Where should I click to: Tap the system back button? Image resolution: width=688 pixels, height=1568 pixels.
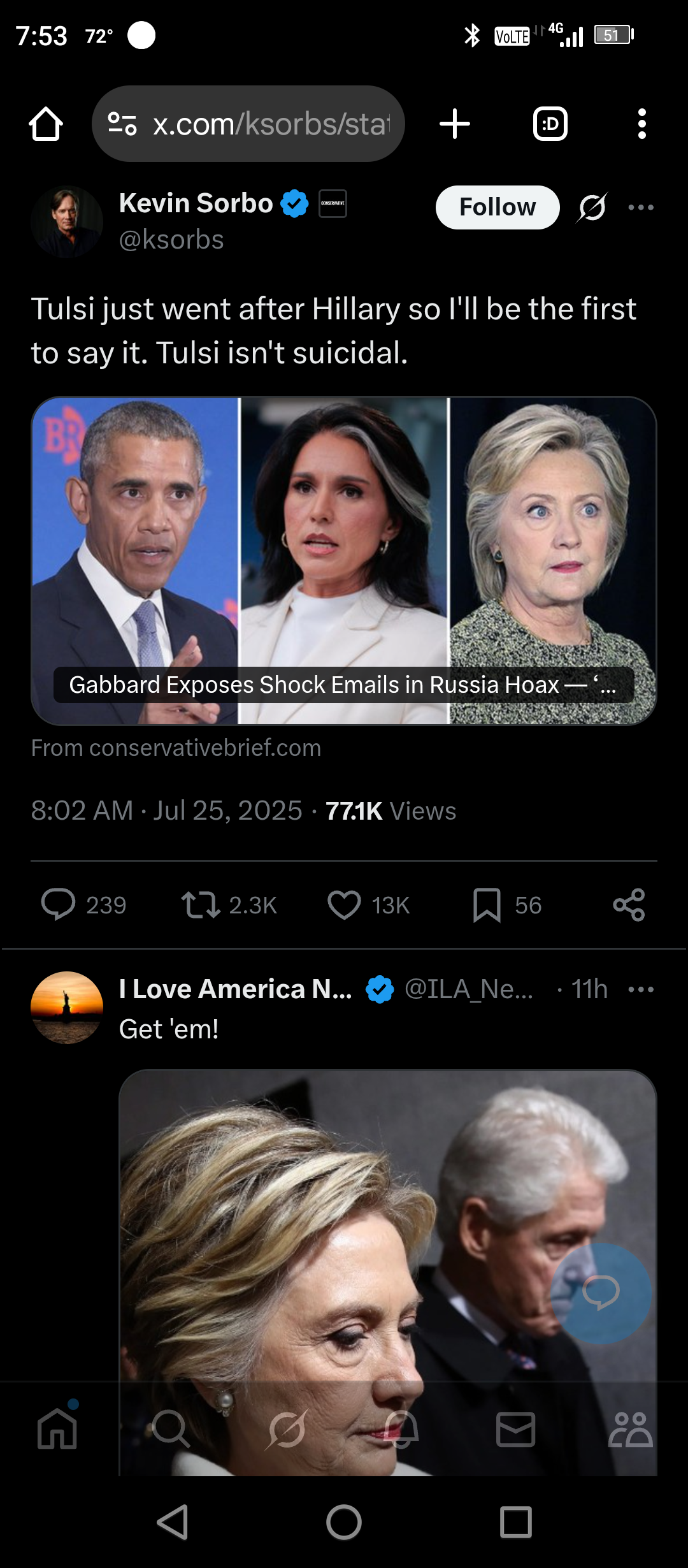click(x=173, y=1522)
